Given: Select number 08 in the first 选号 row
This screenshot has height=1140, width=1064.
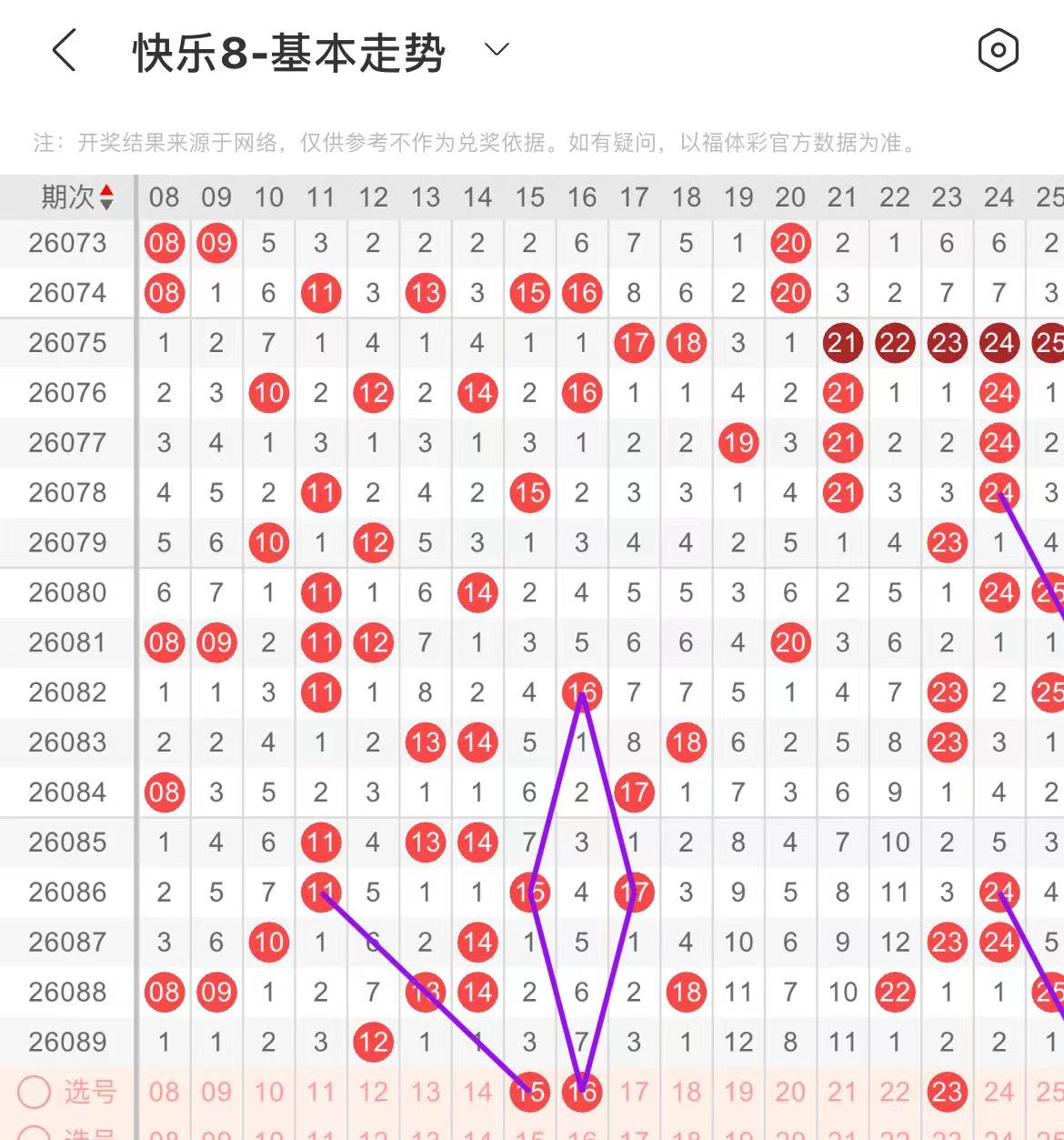Looking at the screenshot, I should 165,1091.
